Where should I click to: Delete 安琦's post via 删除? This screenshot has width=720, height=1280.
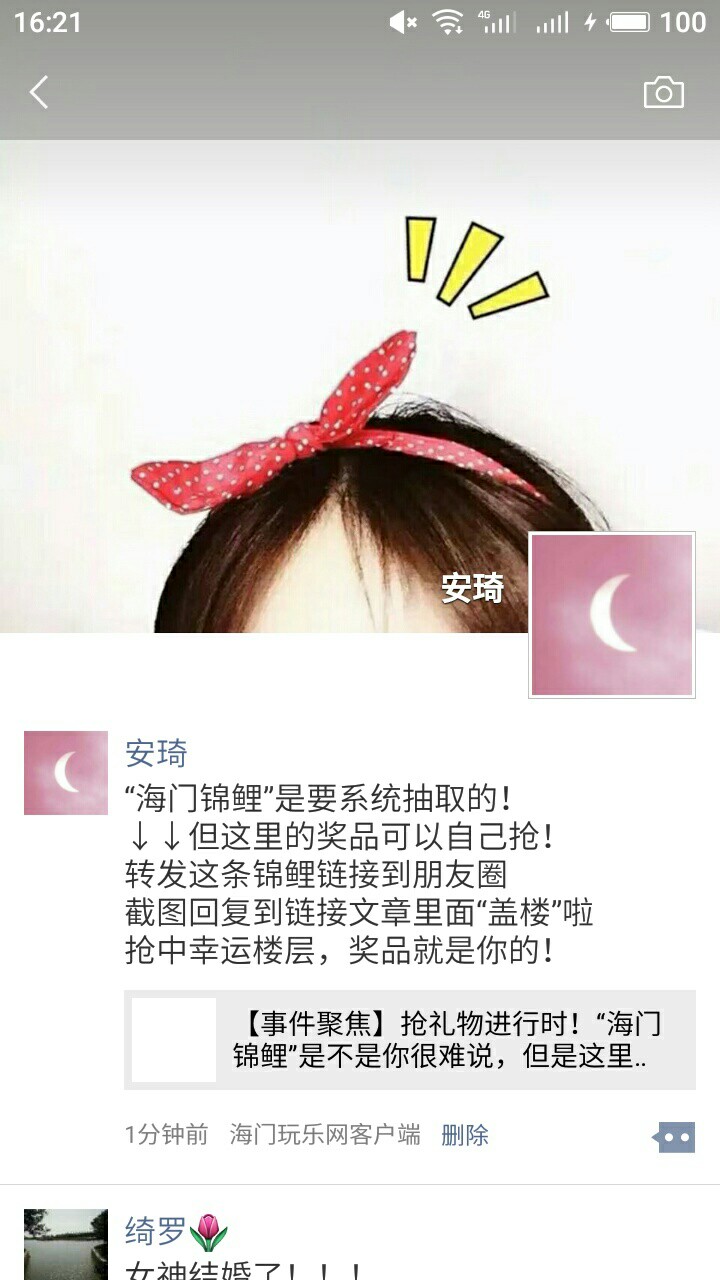(x=465, y=1135)
